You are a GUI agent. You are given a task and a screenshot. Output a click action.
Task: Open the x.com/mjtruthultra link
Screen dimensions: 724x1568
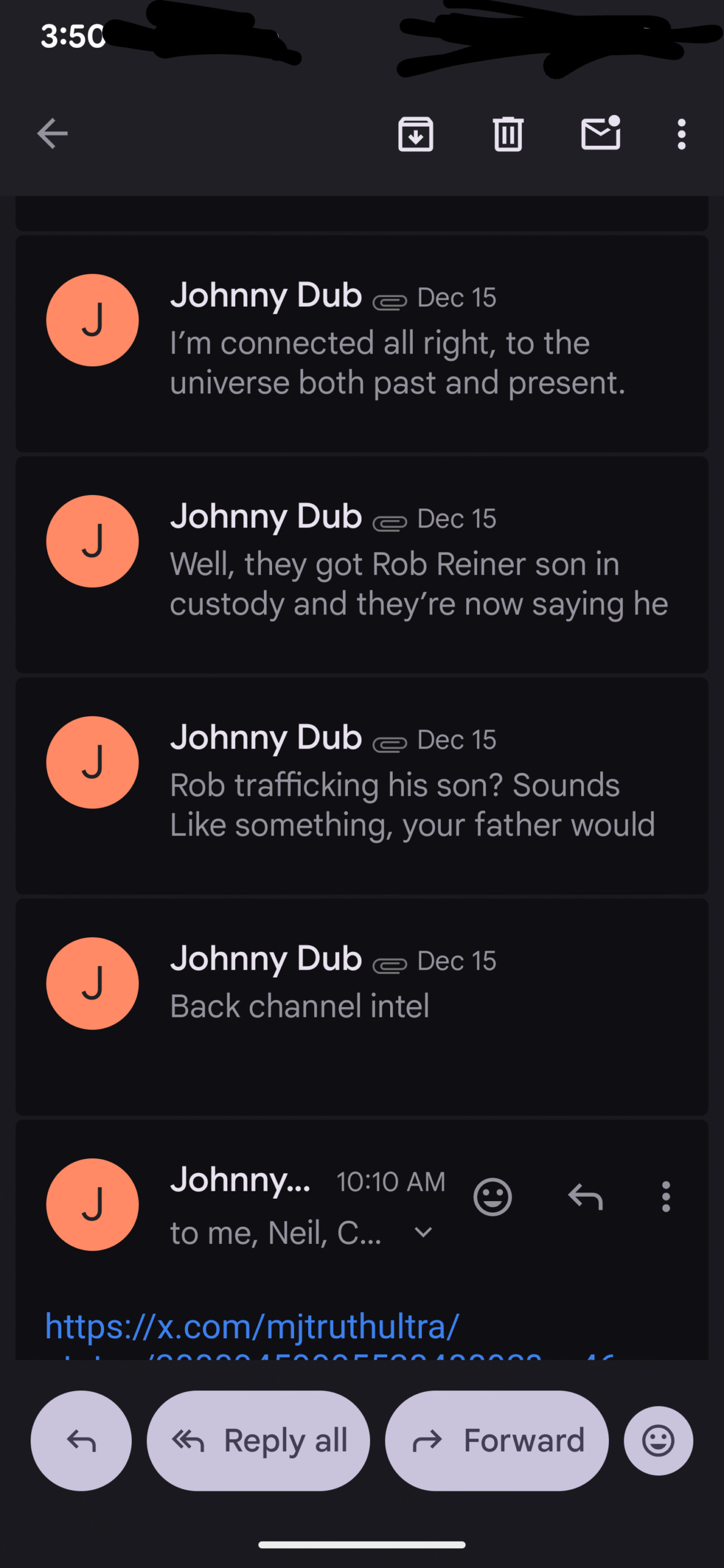(x=252, y=1326)
